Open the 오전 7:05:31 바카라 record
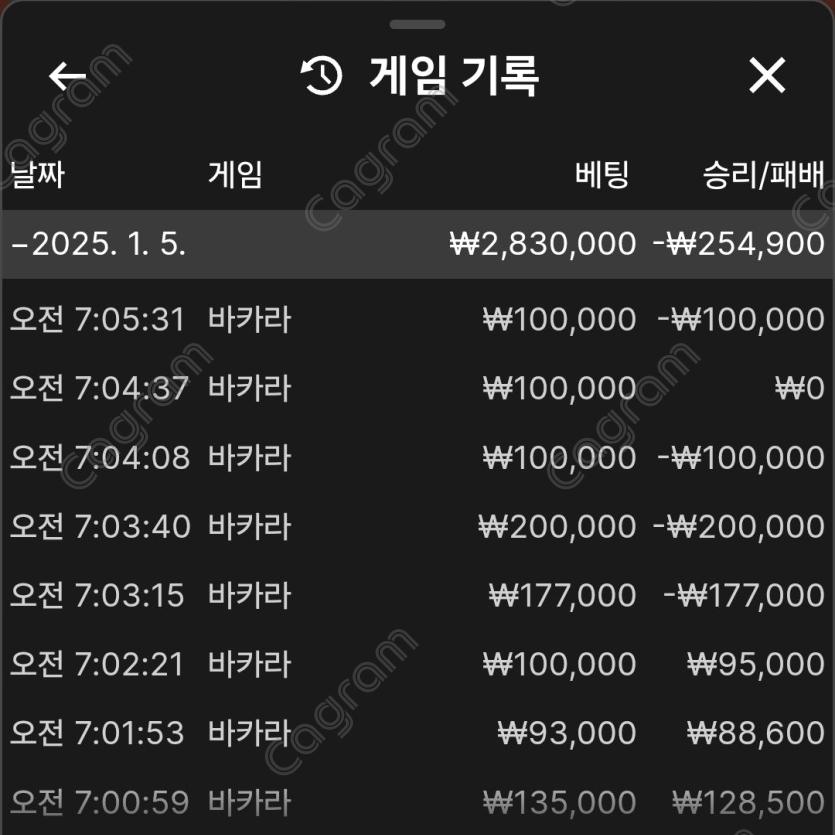Image resolution: width=835 pixels, height=835 pixels. pos(417,320)
